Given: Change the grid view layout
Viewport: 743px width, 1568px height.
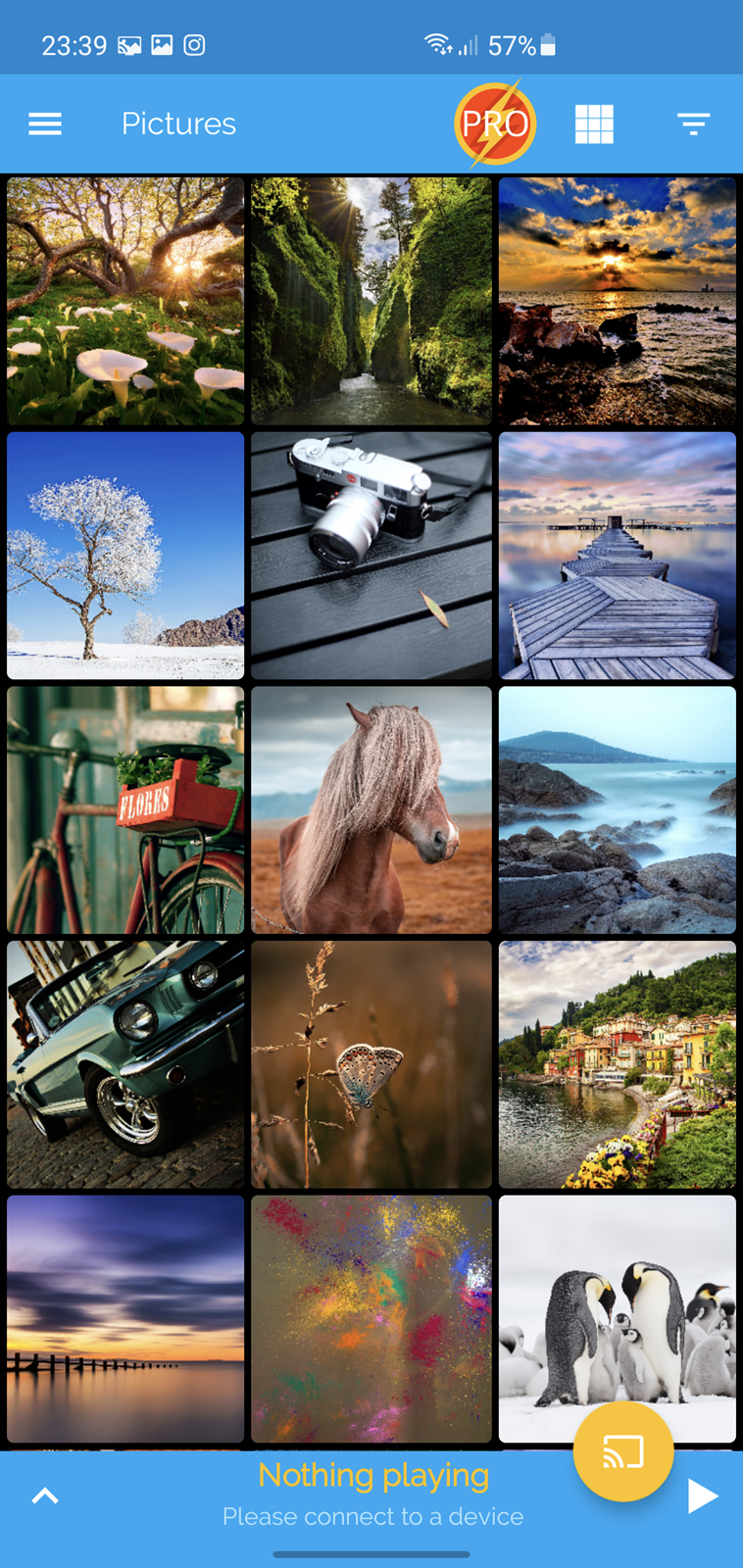Looking at the screenshot, I should click(594, 123).
